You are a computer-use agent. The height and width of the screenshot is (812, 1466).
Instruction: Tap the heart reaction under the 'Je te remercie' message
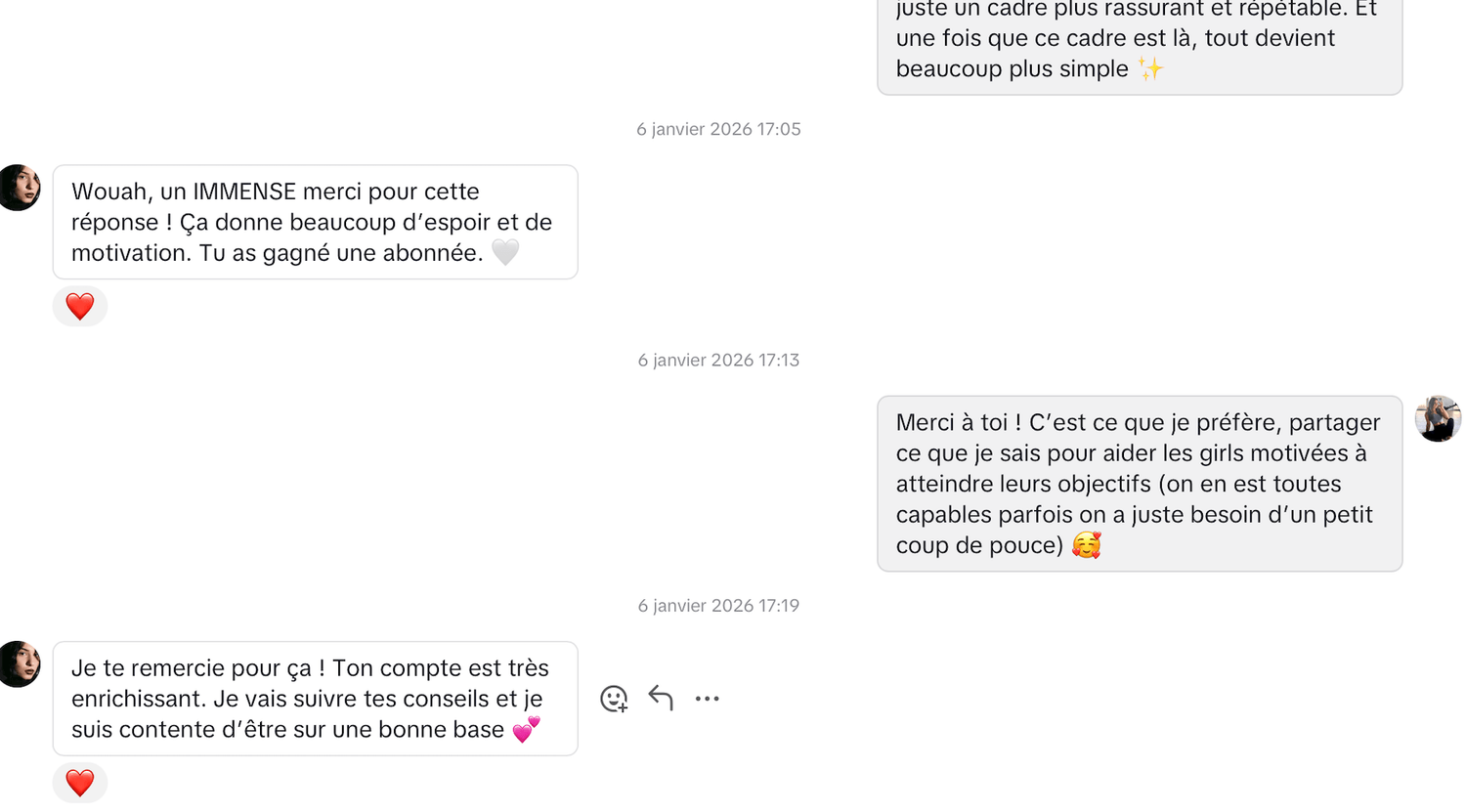[x=80, y=783]
